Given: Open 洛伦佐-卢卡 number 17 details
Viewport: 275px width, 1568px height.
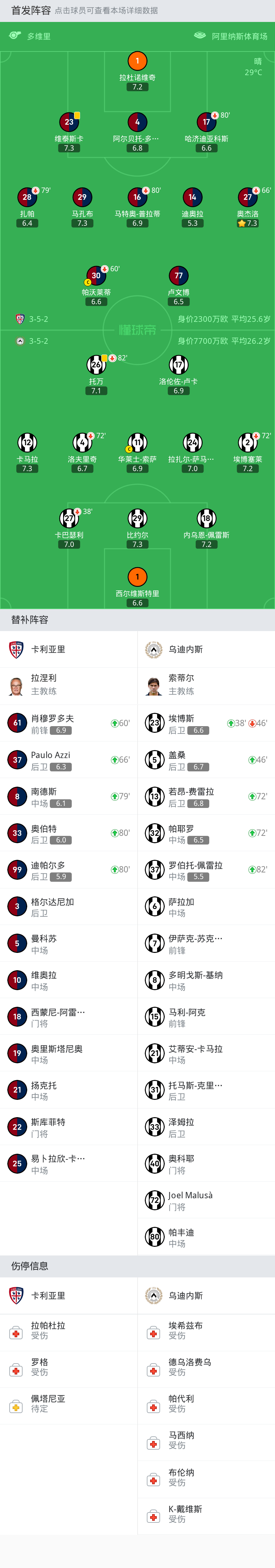Looking at the screenshot, I should (178, 365).
